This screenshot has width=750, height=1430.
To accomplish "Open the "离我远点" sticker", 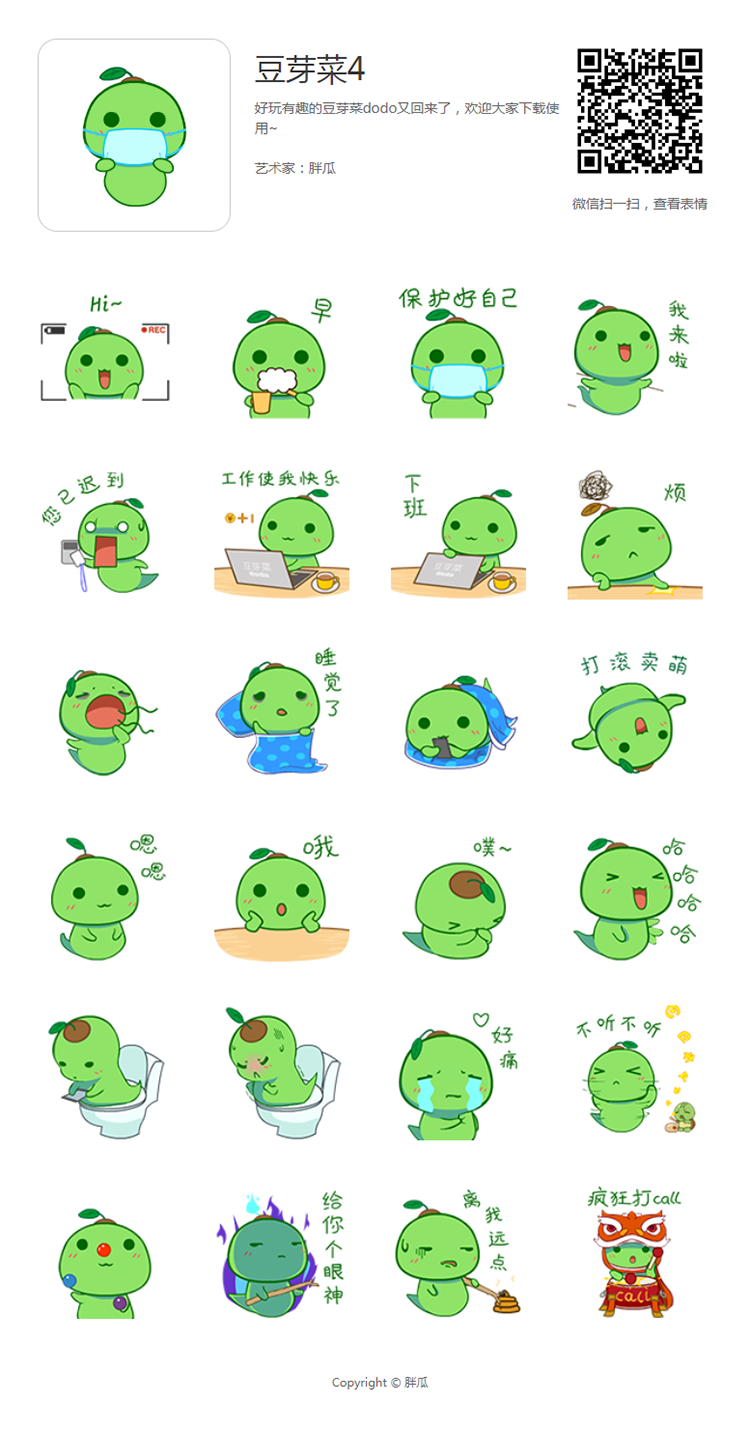I will pos(458,1253).
